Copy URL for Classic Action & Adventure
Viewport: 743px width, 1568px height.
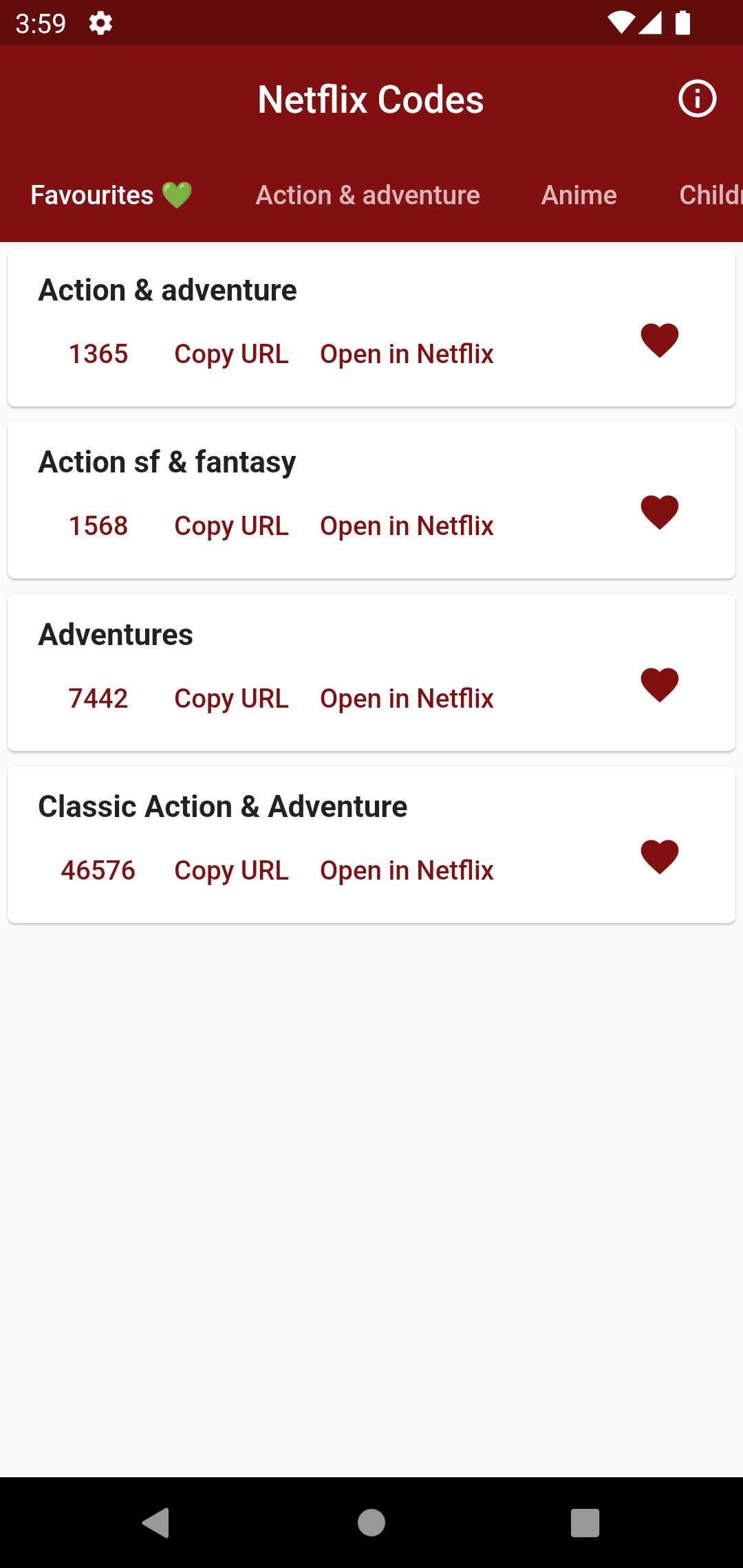231,871
